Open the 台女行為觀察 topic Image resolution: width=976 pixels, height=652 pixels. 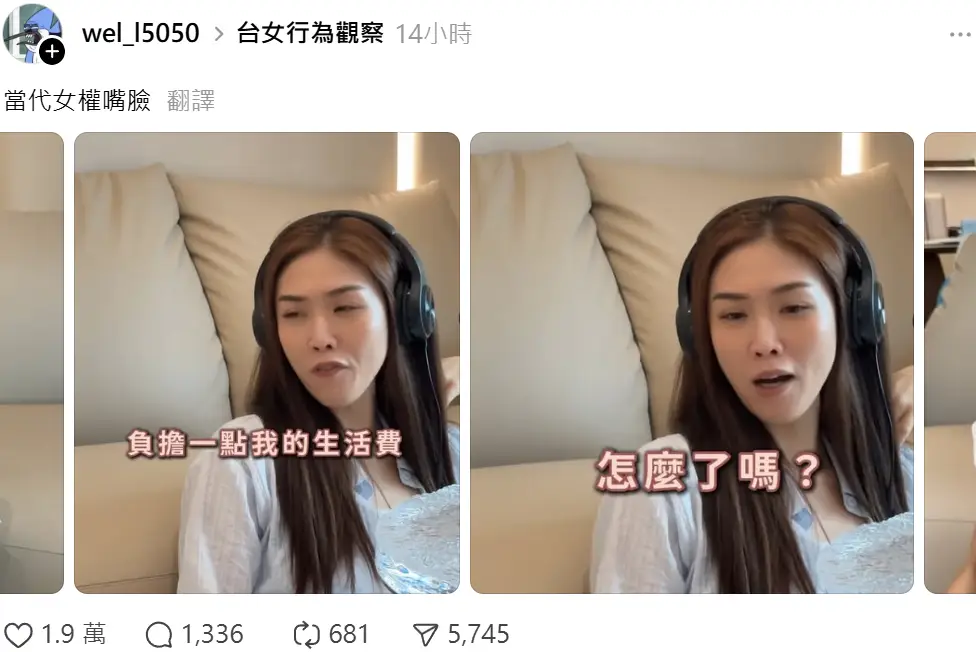coord(310,34)
